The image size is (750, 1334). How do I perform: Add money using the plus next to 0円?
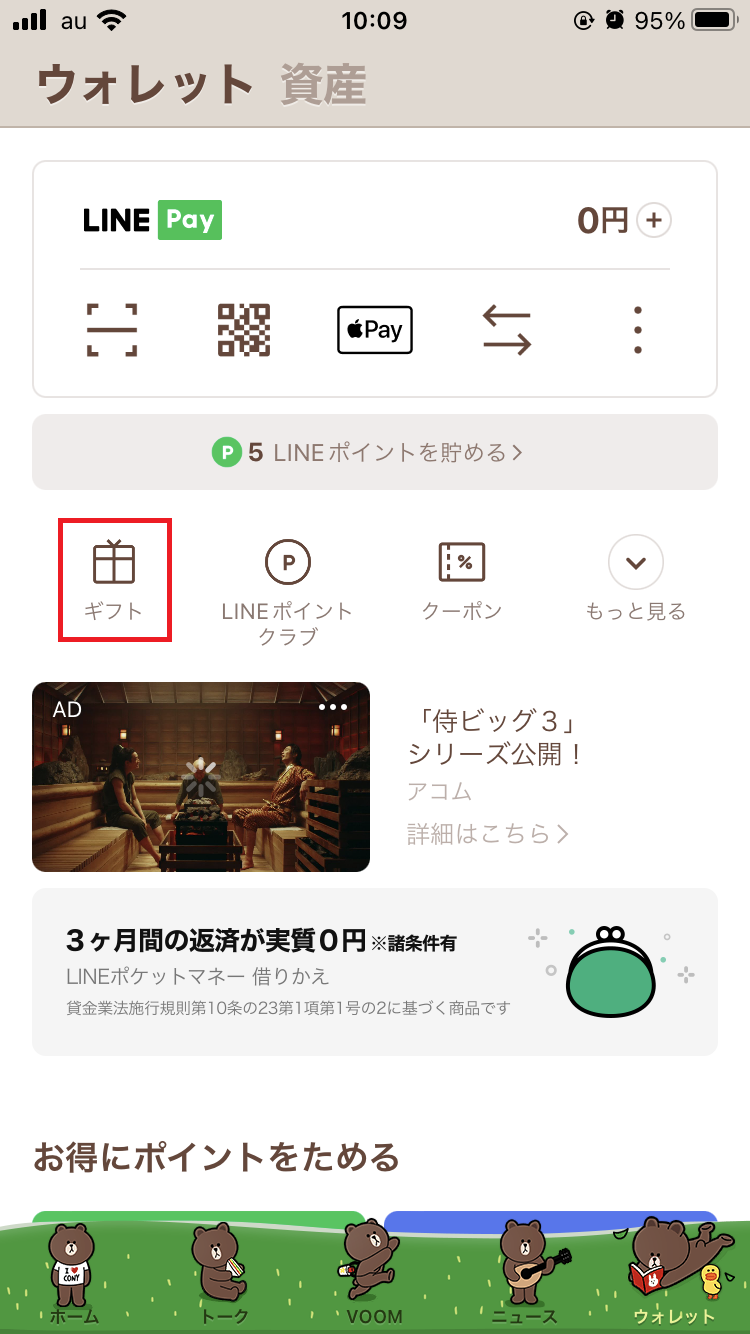[x=654, y=221]
